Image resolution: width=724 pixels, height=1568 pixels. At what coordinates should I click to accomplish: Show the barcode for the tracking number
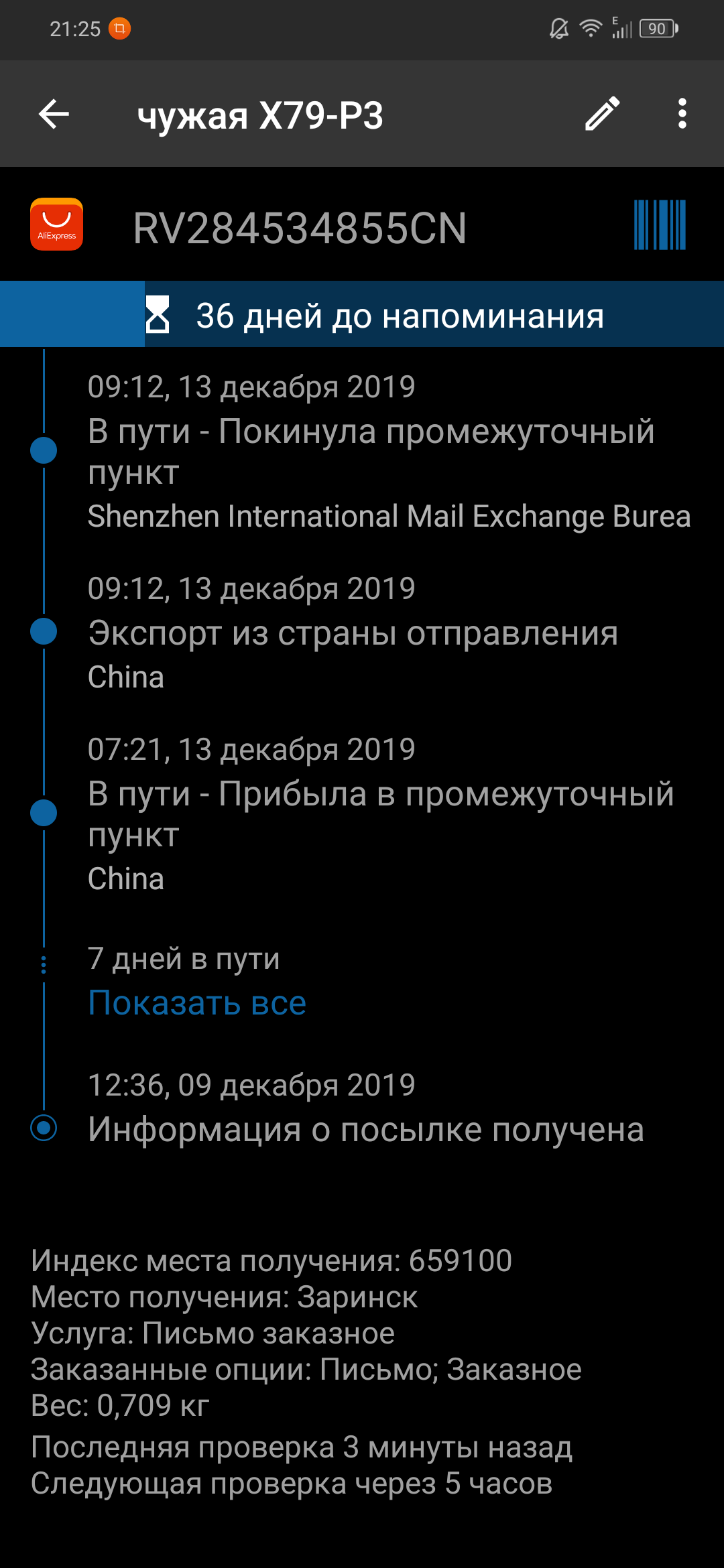click(x=660, y=225)
